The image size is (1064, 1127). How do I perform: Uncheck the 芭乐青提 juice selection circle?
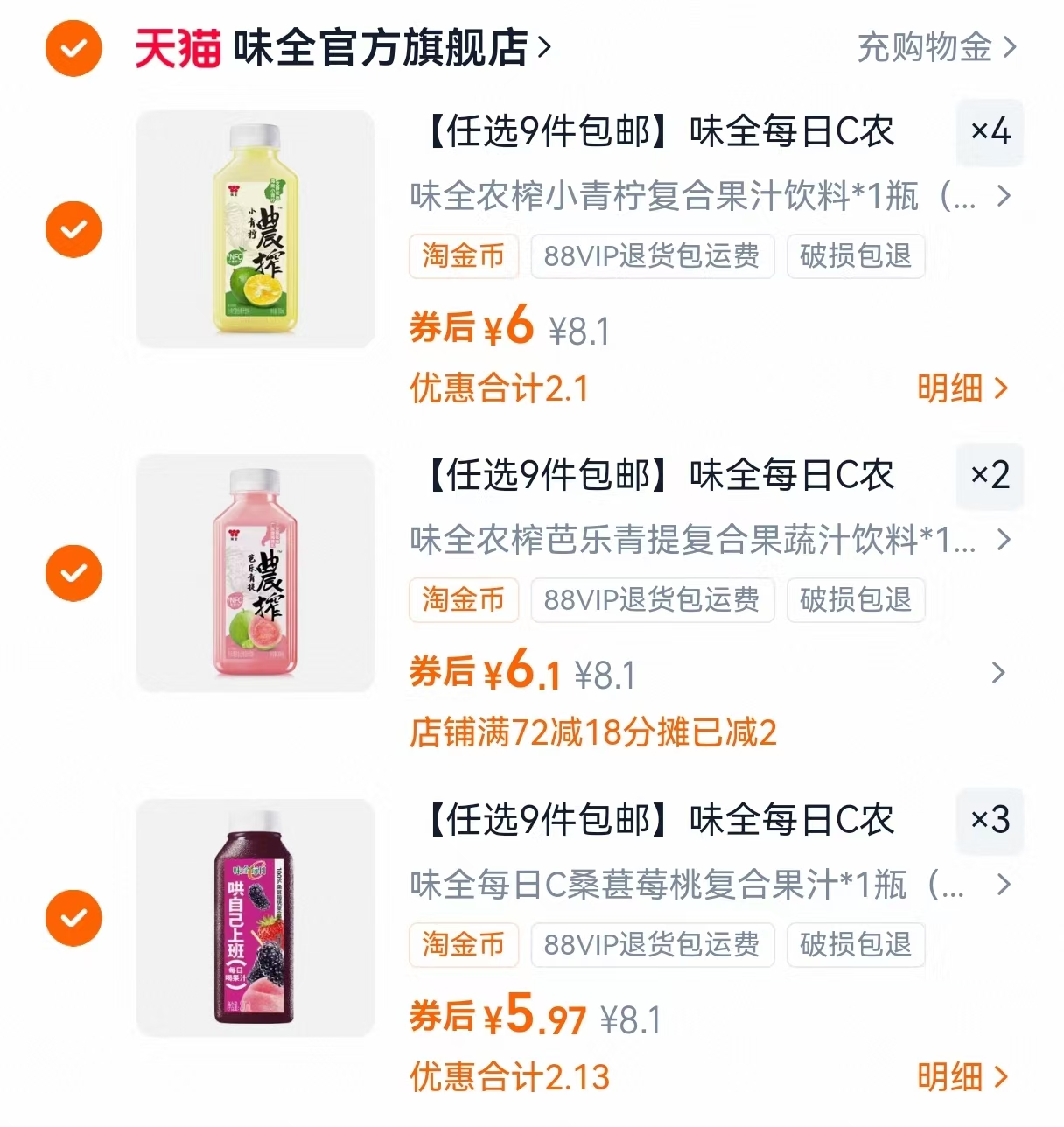point(73,572)
